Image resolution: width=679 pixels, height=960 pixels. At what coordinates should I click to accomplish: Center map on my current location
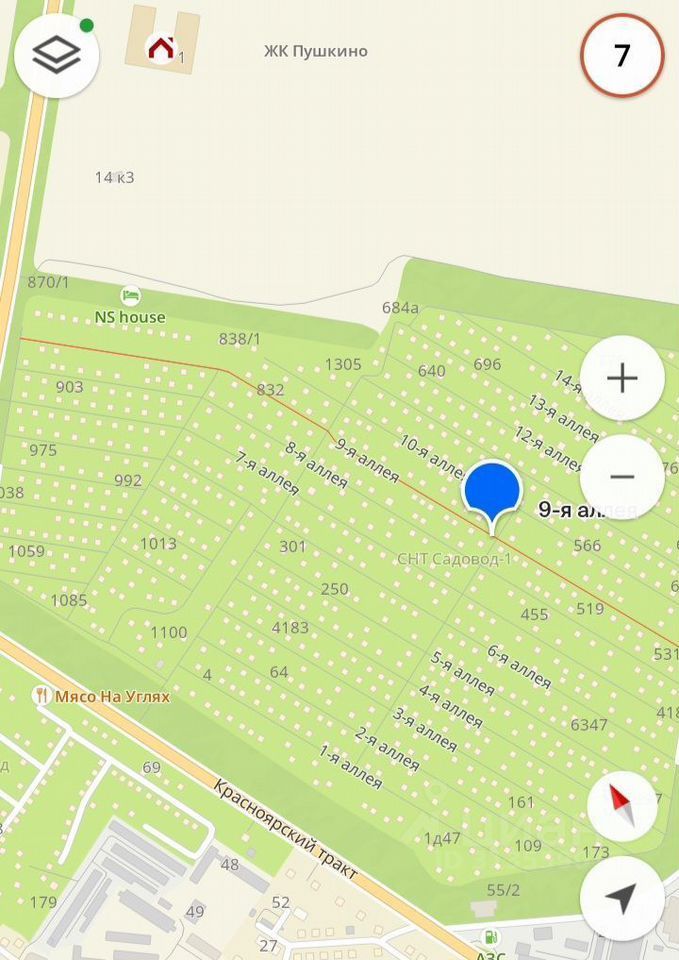[x=622, y=898]
